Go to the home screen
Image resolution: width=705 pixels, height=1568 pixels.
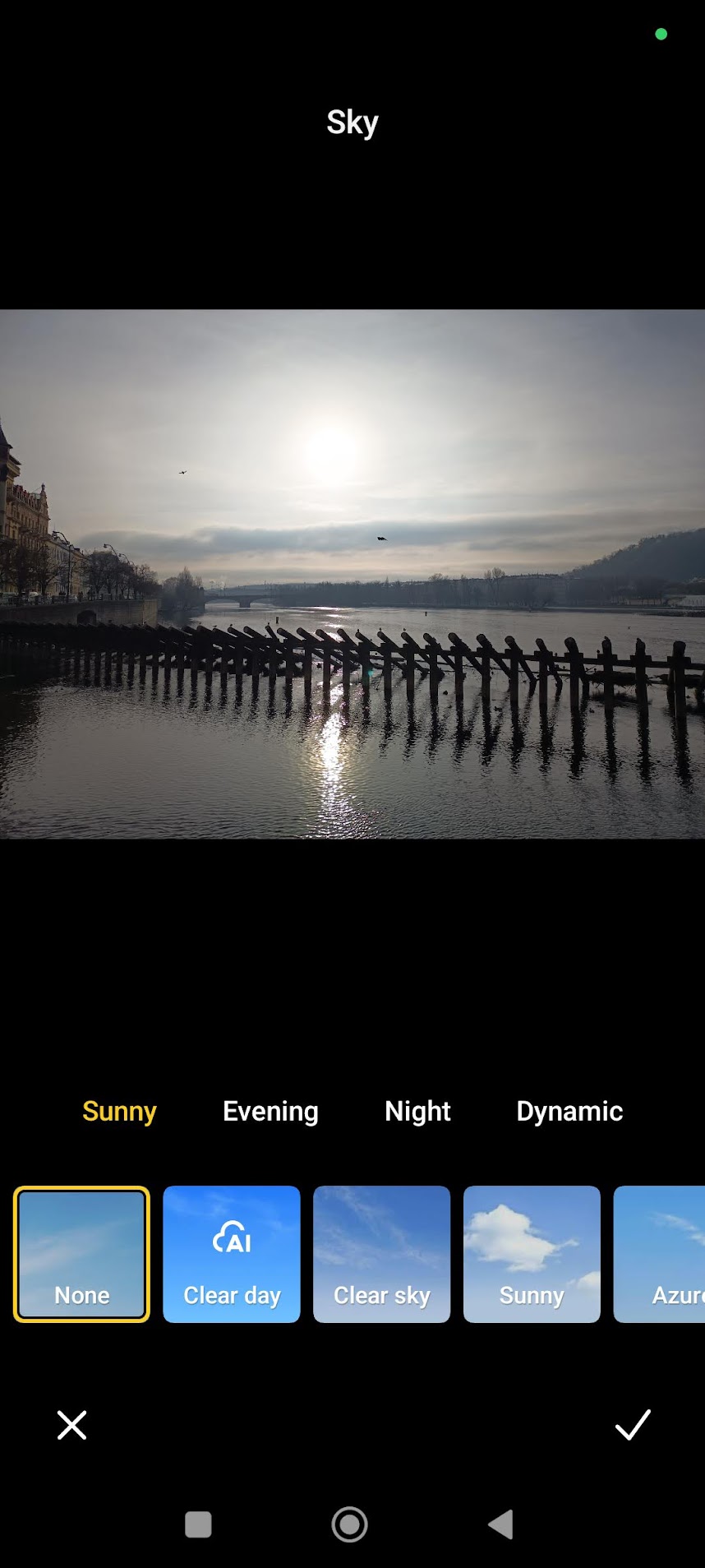tap(349, 1524)
